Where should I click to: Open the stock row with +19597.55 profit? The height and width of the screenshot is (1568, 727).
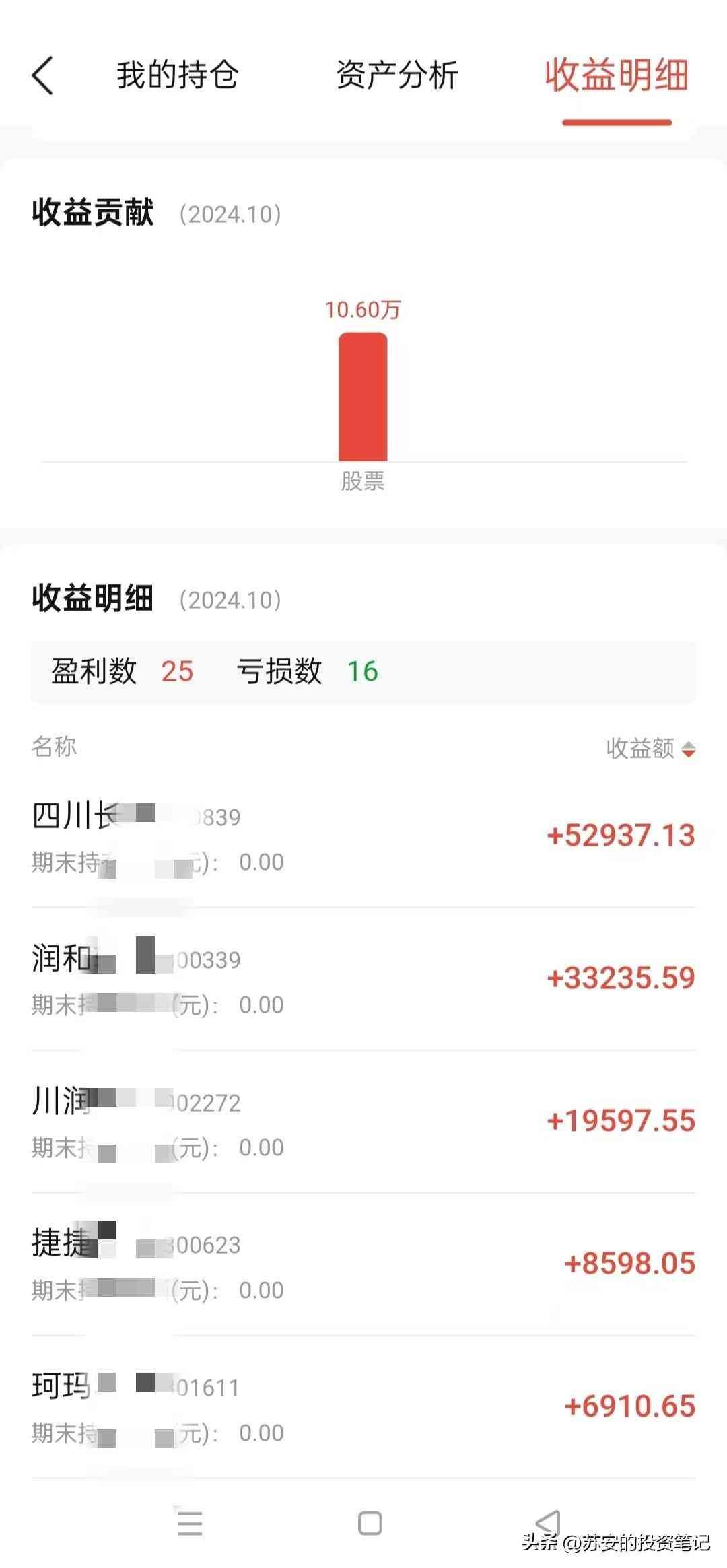363,1122
